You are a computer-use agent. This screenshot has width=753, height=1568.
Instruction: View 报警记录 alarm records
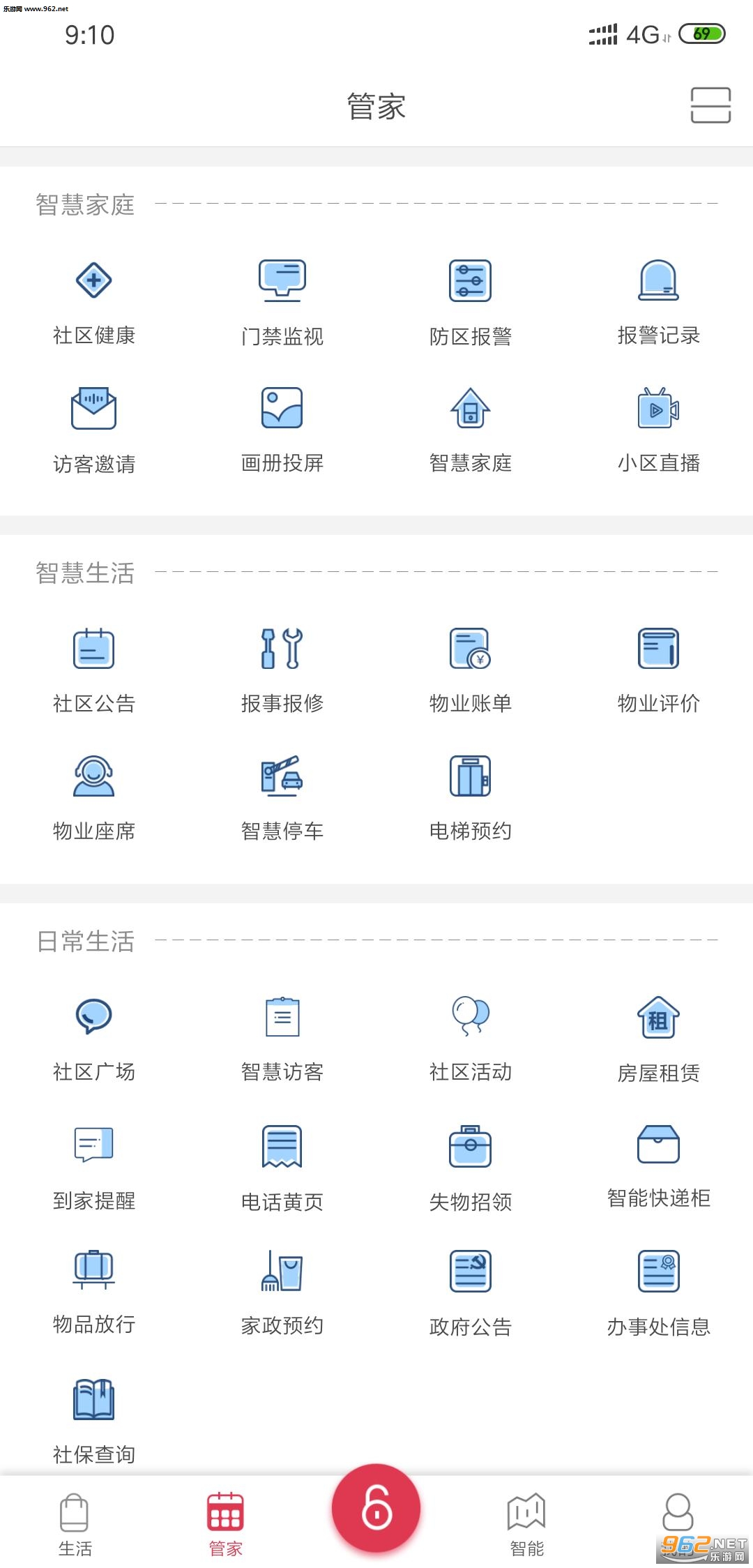point(659,302)
